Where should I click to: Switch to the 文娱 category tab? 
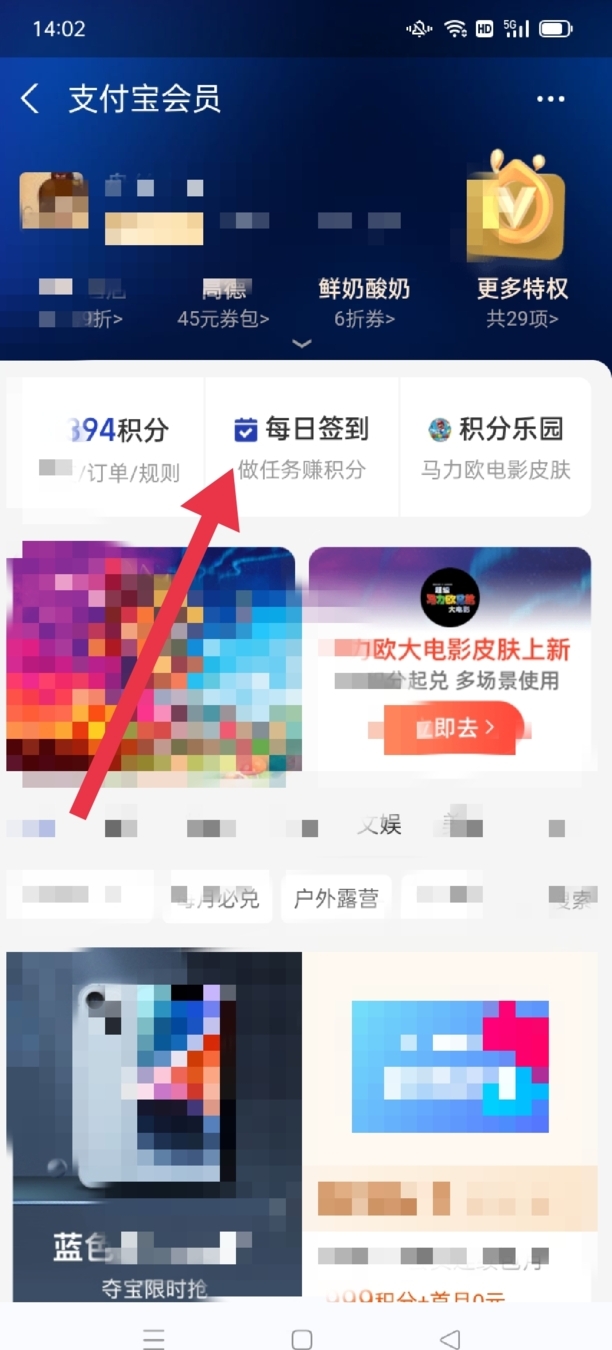(x=380, y=825)
